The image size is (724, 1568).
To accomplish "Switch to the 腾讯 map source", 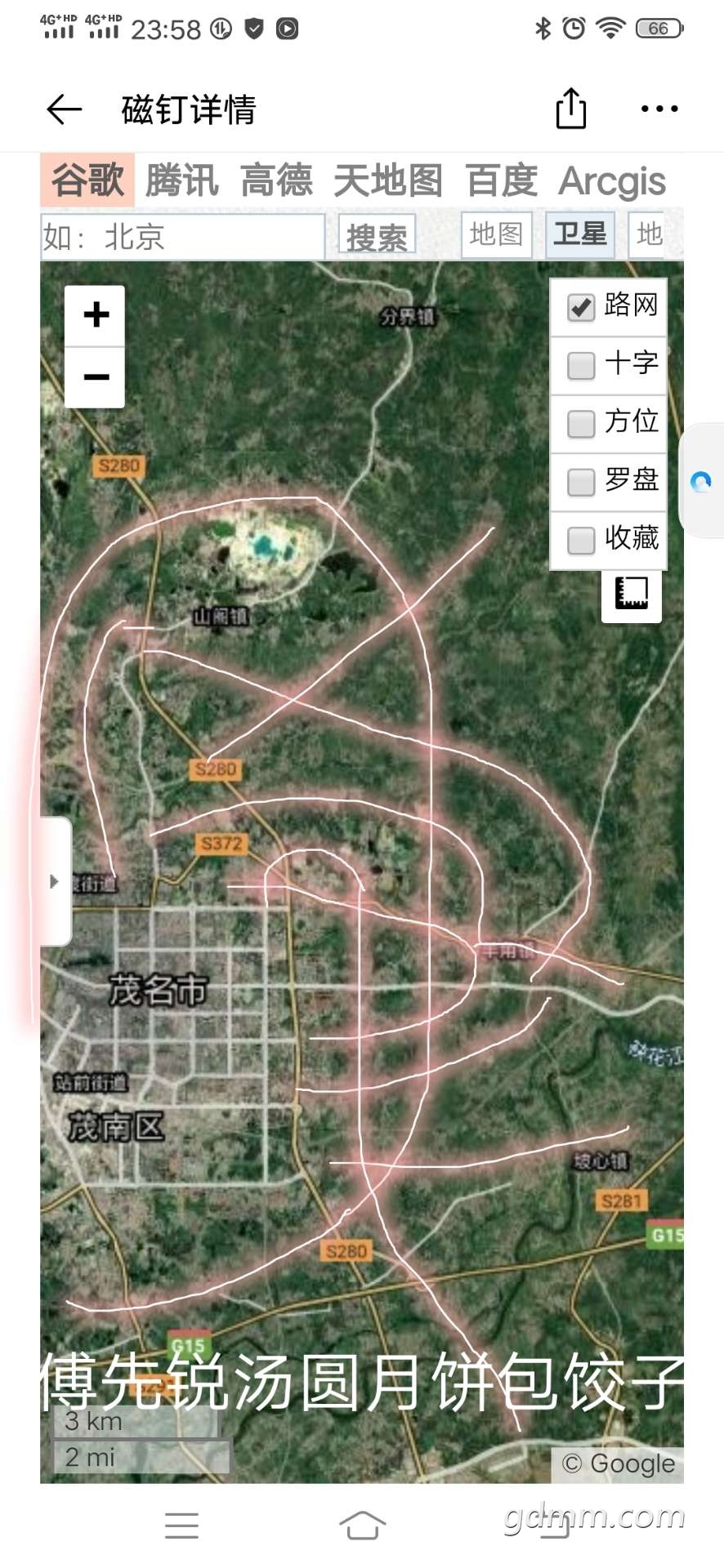I will point(181,180).
